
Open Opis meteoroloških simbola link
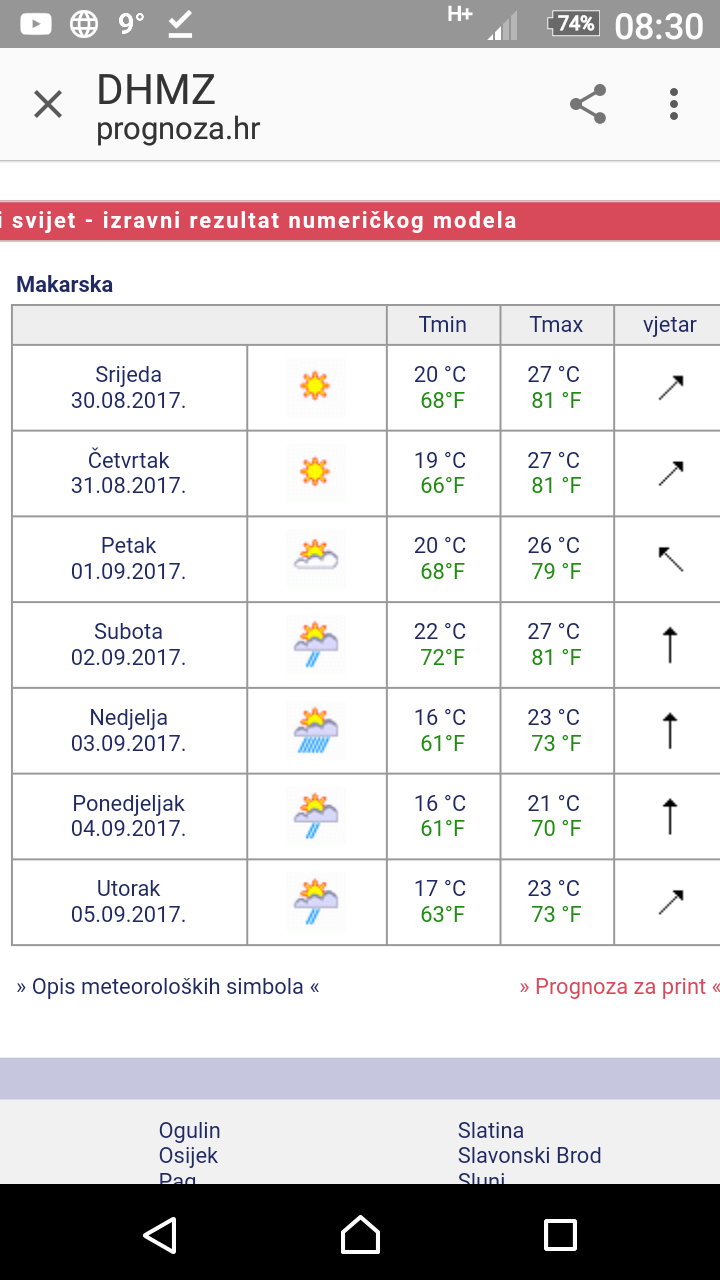165,986
